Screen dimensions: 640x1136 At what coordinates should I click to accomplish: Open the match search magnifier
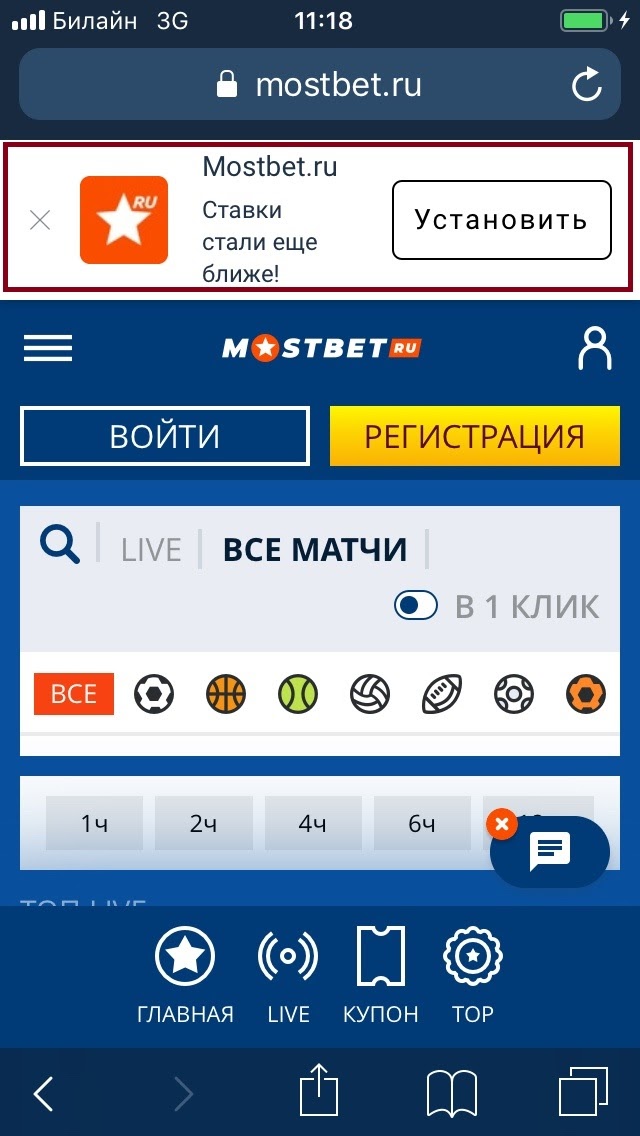(x=60, y=547)
